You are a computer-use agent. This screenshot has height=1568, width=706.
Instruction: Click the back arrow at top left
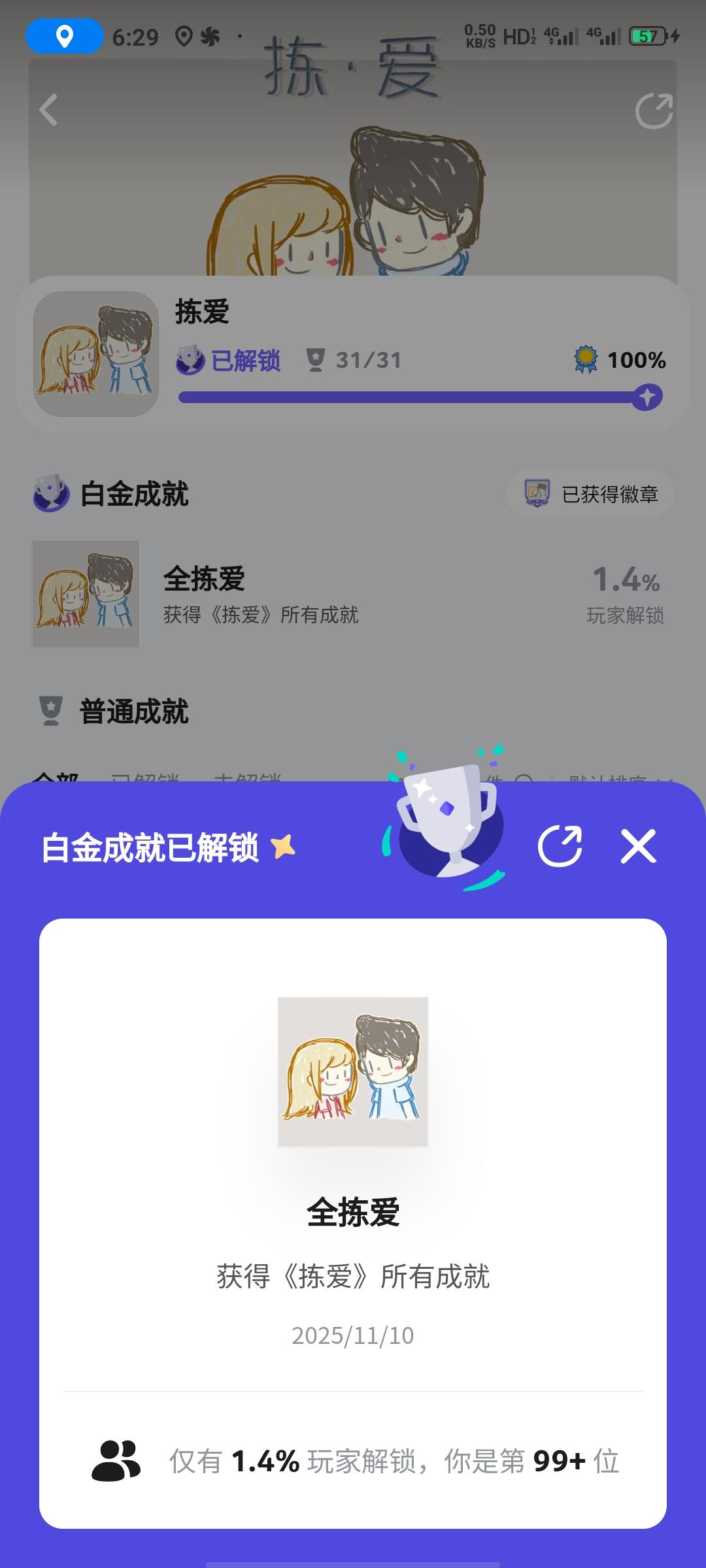tap(47, 109)
